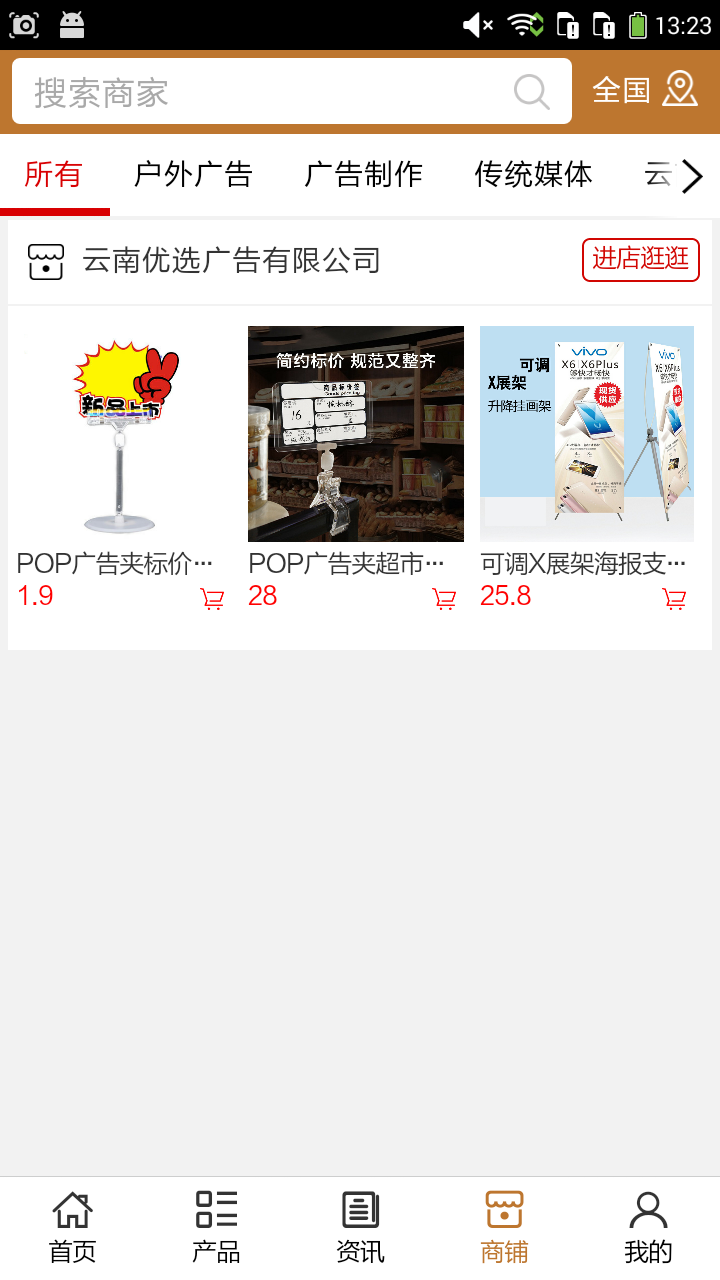Add the 1.9 priced product to cart

pos(212,599)
